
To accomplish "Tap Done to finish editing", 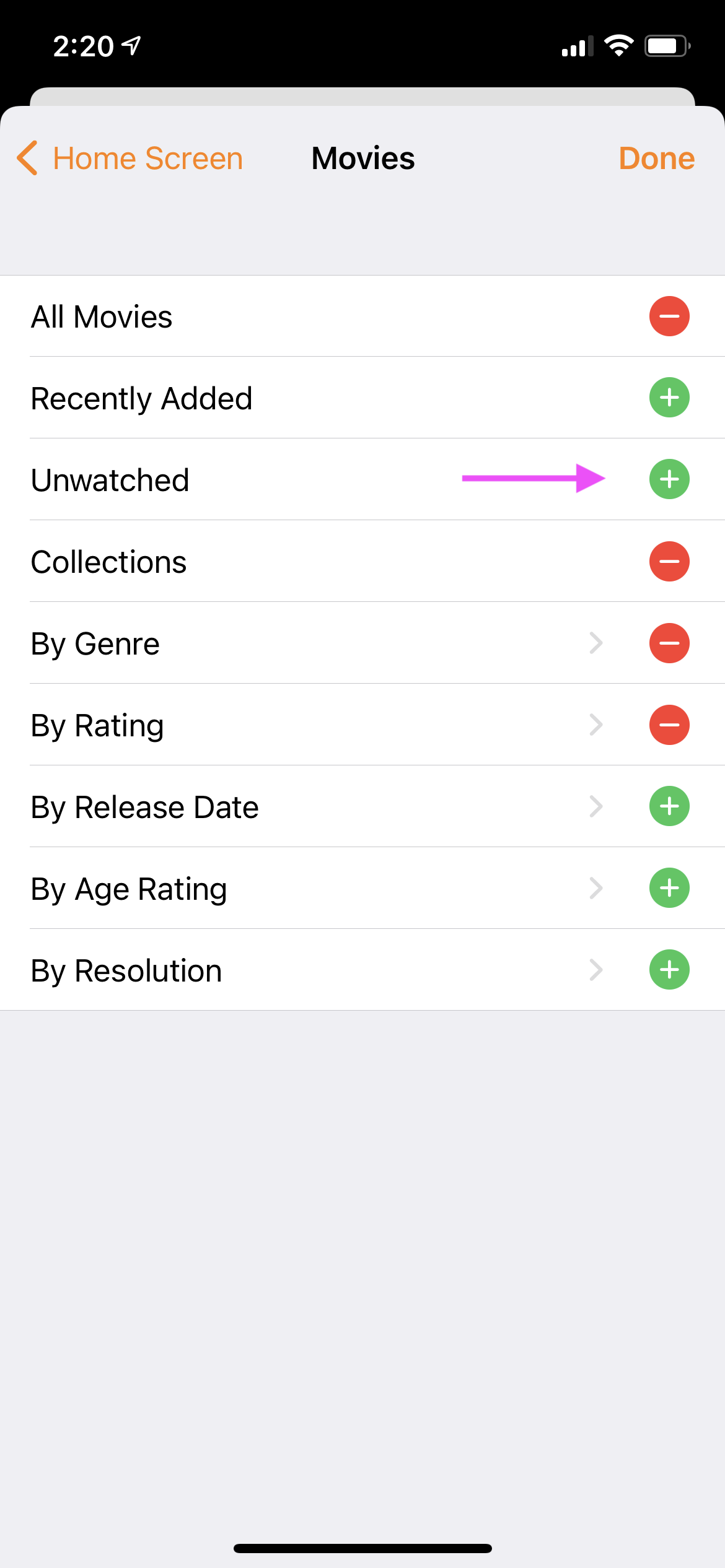I will [x=656, y=159].
